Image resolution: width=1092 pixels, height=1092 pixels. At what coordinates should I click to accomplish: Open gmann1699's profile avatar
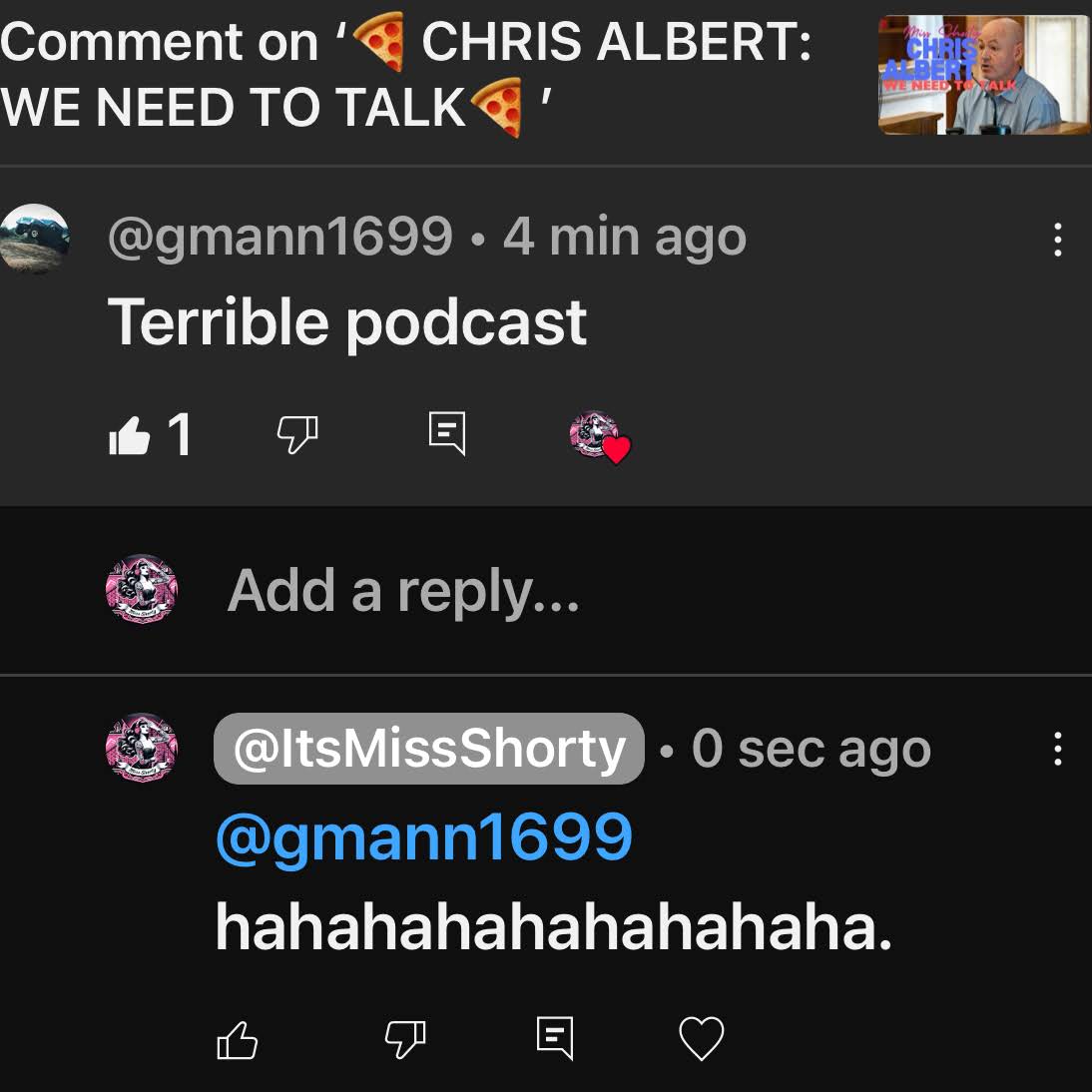click(35, 239)
